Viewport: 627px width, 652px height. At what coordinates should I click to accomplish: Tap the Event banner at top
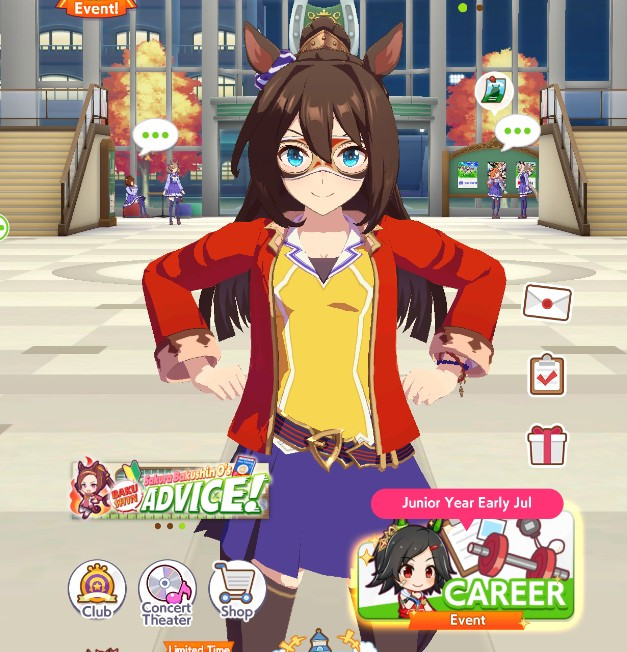coord(96,8)
